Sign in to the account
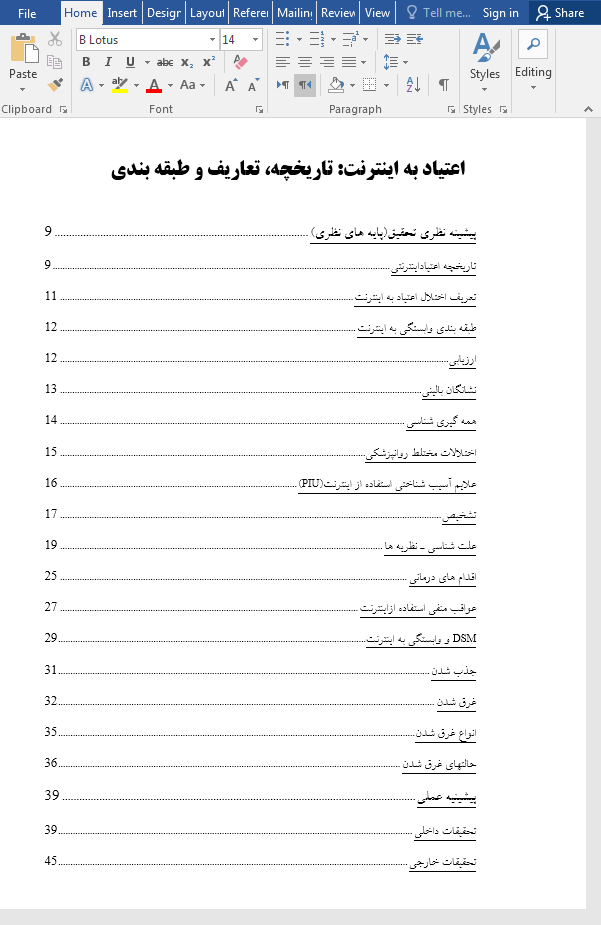Image resolution: width=601 pixels, height=925 pixels. click(500, 13)
